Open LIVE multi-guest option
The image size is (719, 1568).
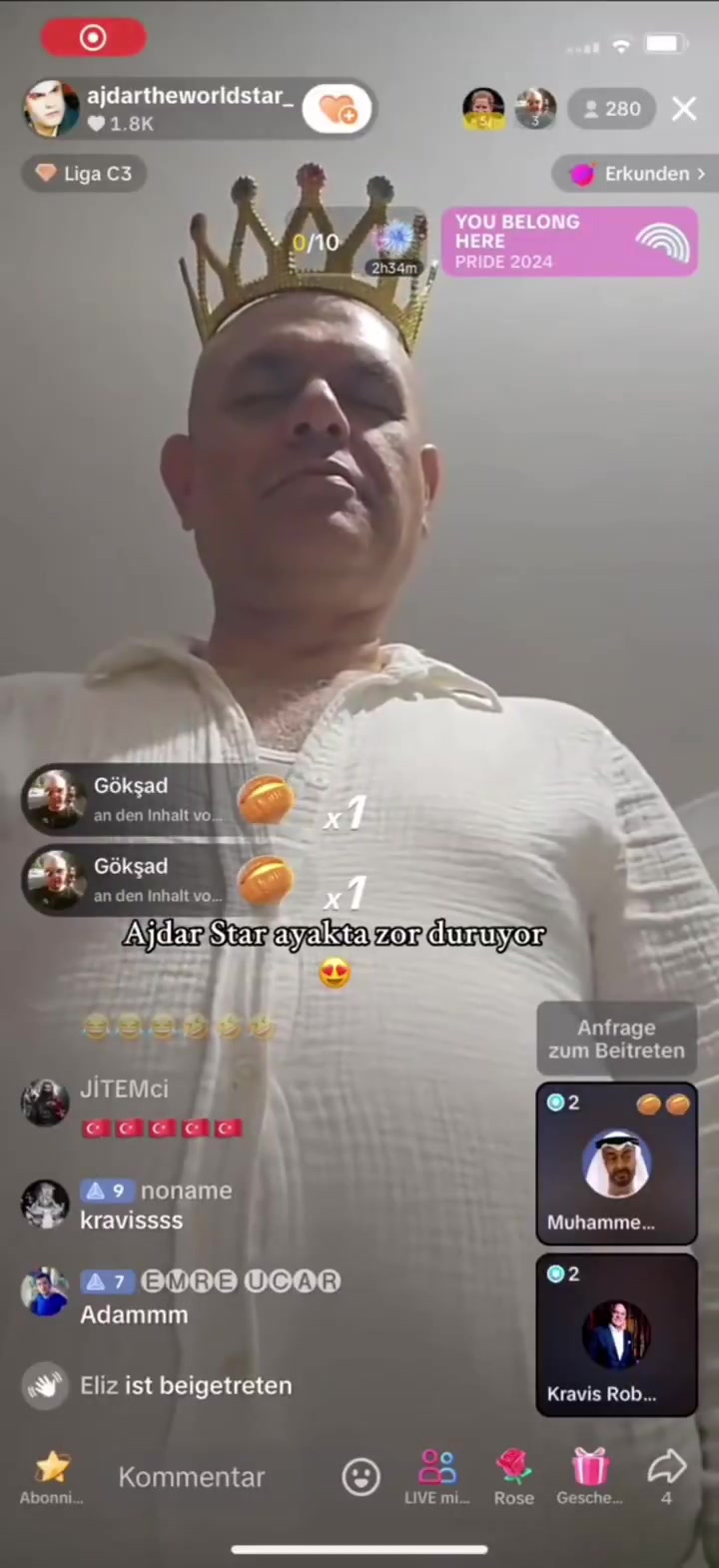pyautogui.click(x=436, y=1475)
